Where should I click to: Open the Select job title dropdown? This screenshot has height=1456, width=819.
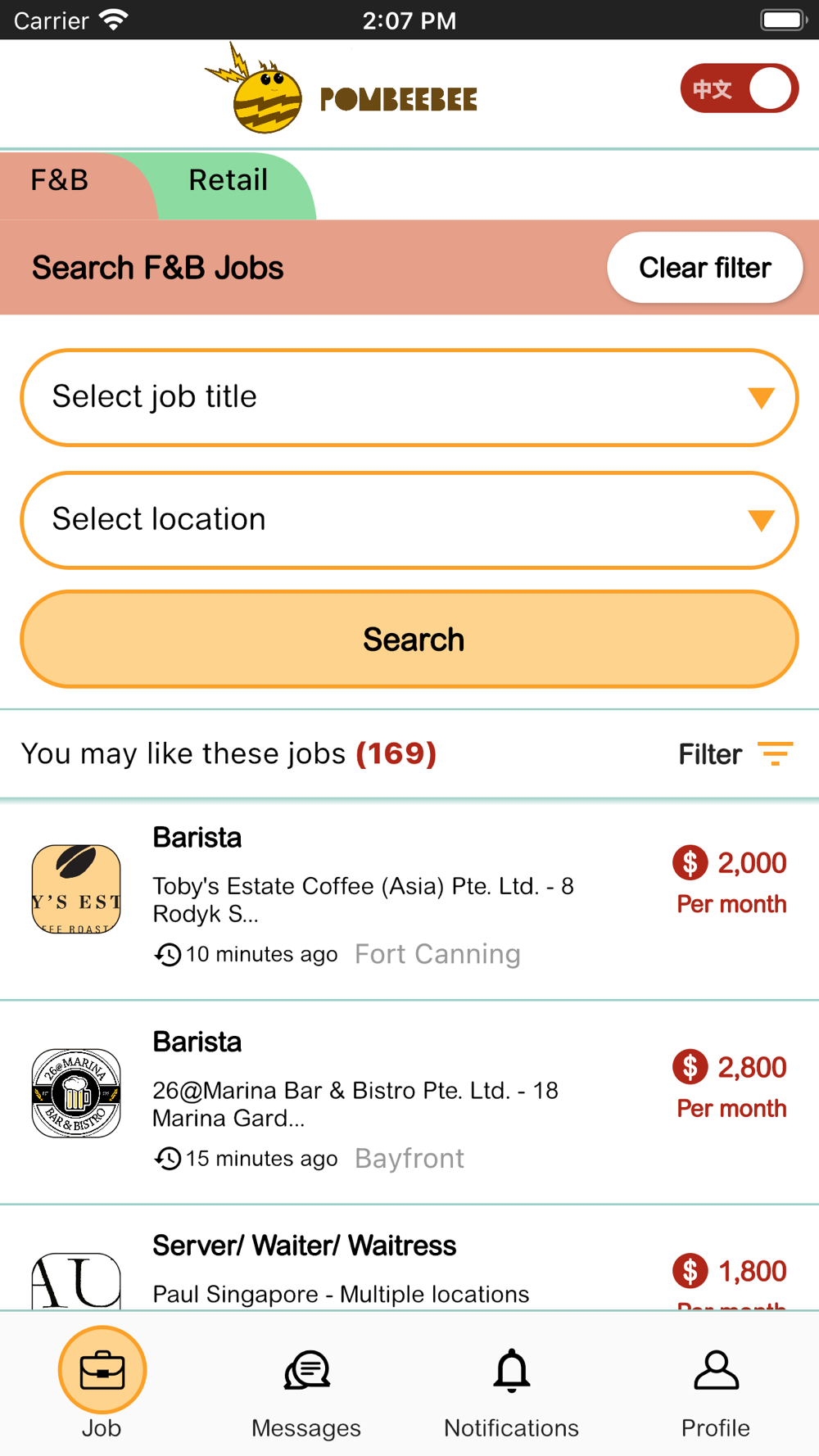coord(409,398)
